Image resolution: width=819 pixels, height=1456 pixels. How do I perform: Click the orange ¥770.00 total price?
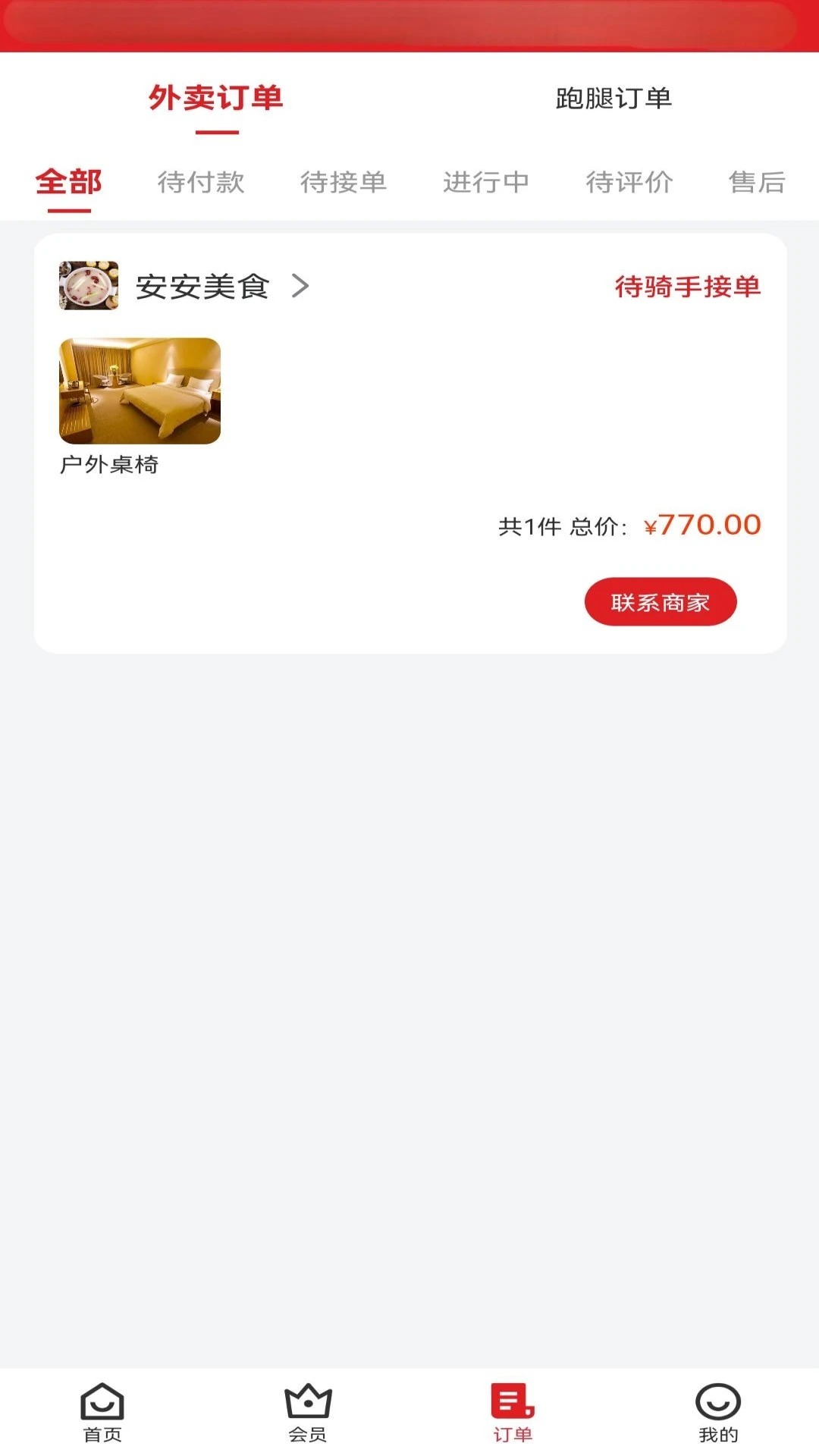702,524
